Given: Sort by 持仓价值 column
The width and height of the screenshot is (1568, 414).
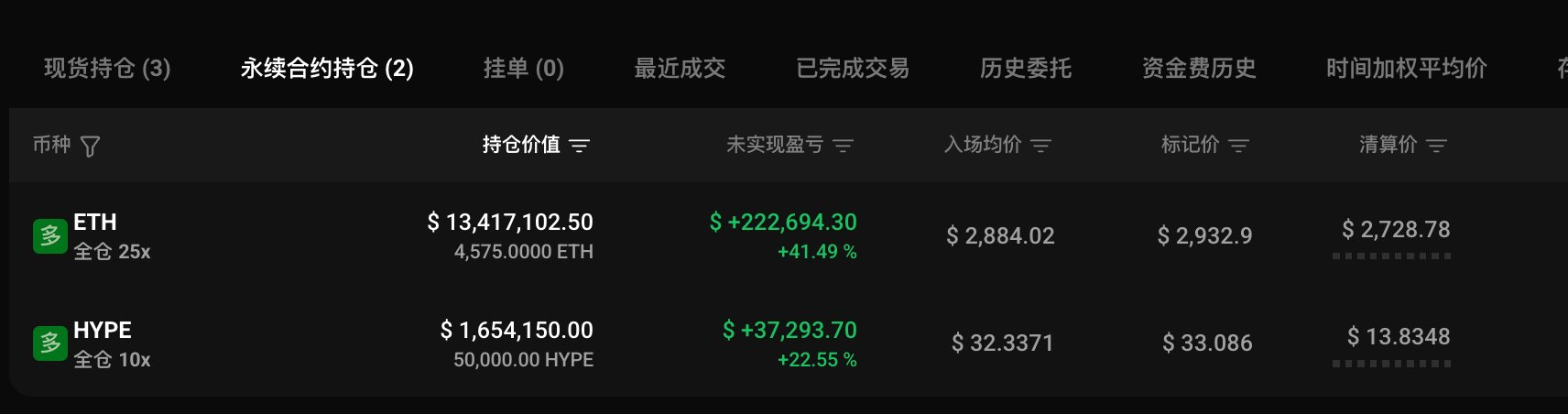Looking at the screenshot, I should click(x=536, y=145).
